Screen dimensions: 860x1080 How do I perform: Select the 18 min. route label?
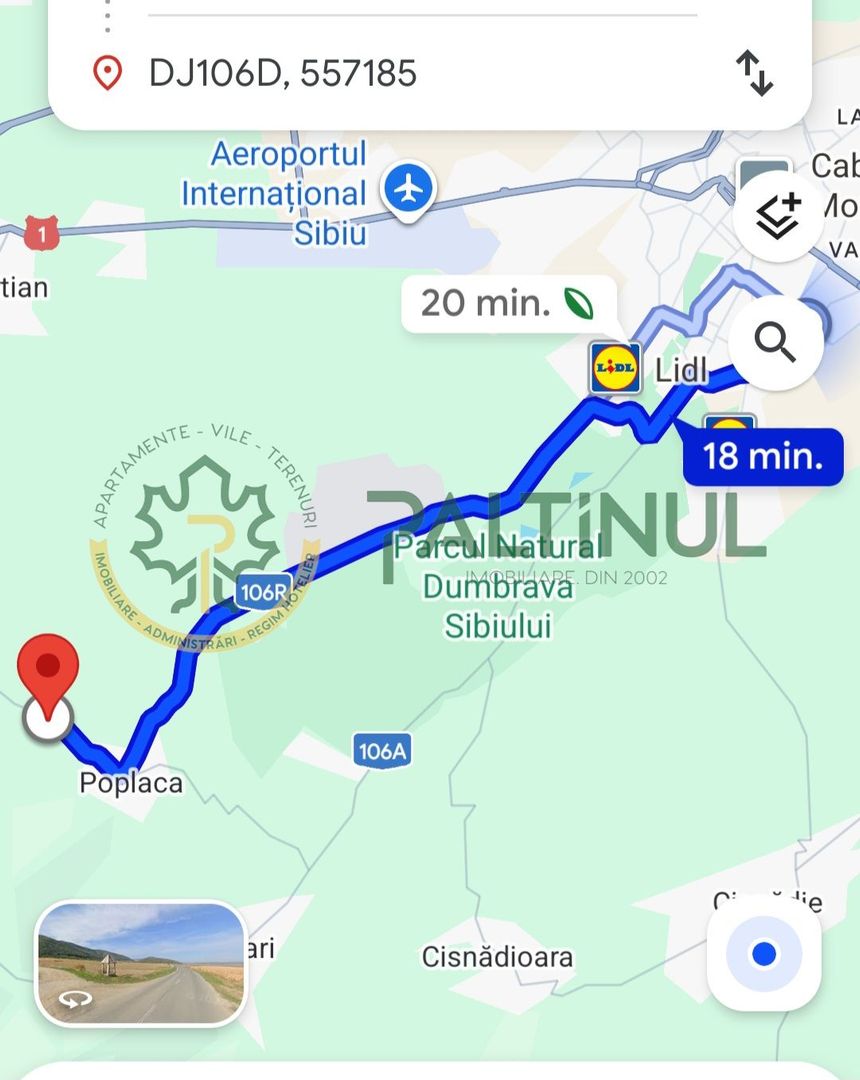point(763,457)
